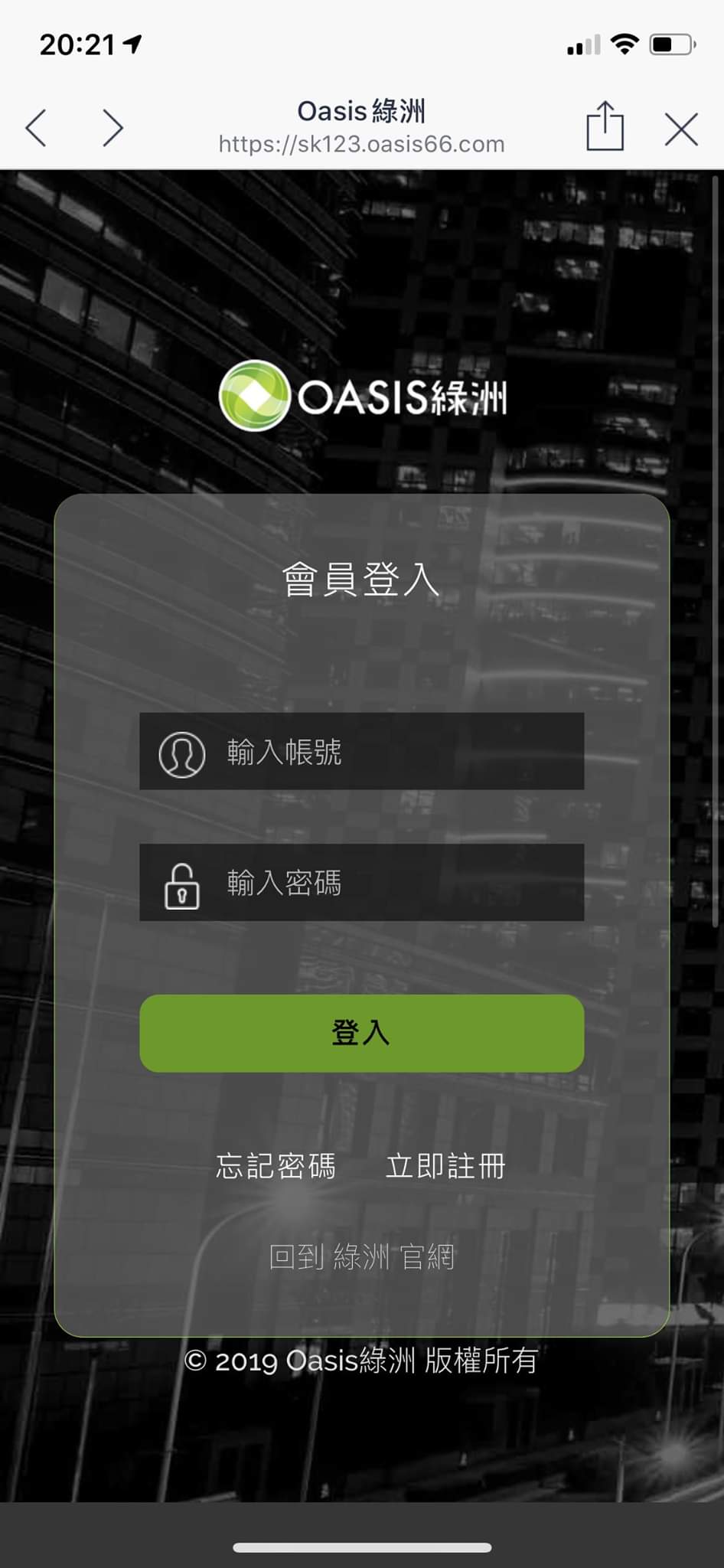Go back to the previous page
The image size is (724, 1568).
click(37, 127)
